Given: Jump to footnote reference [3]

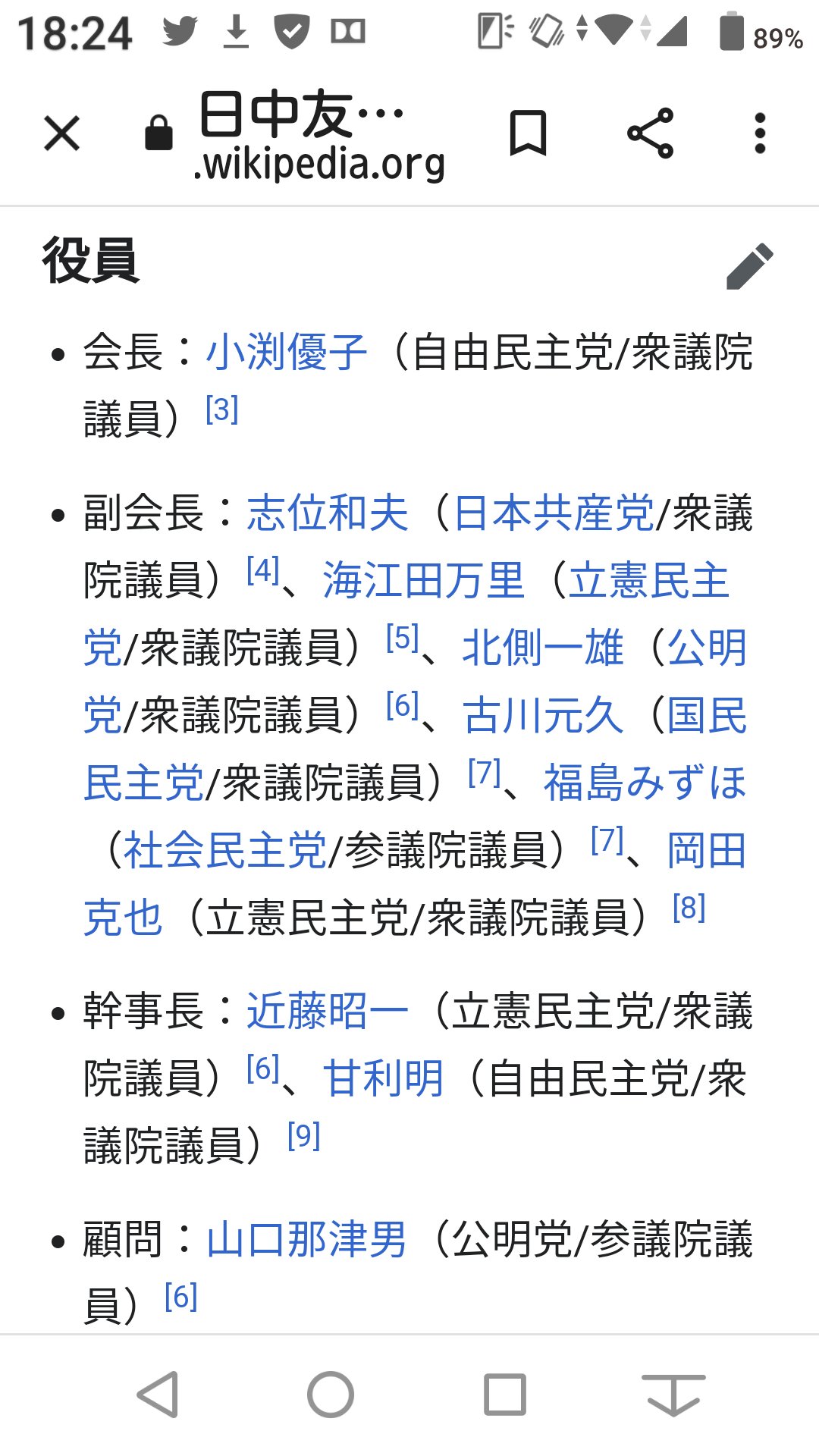Looking at the screenshot, I should 222,410.
